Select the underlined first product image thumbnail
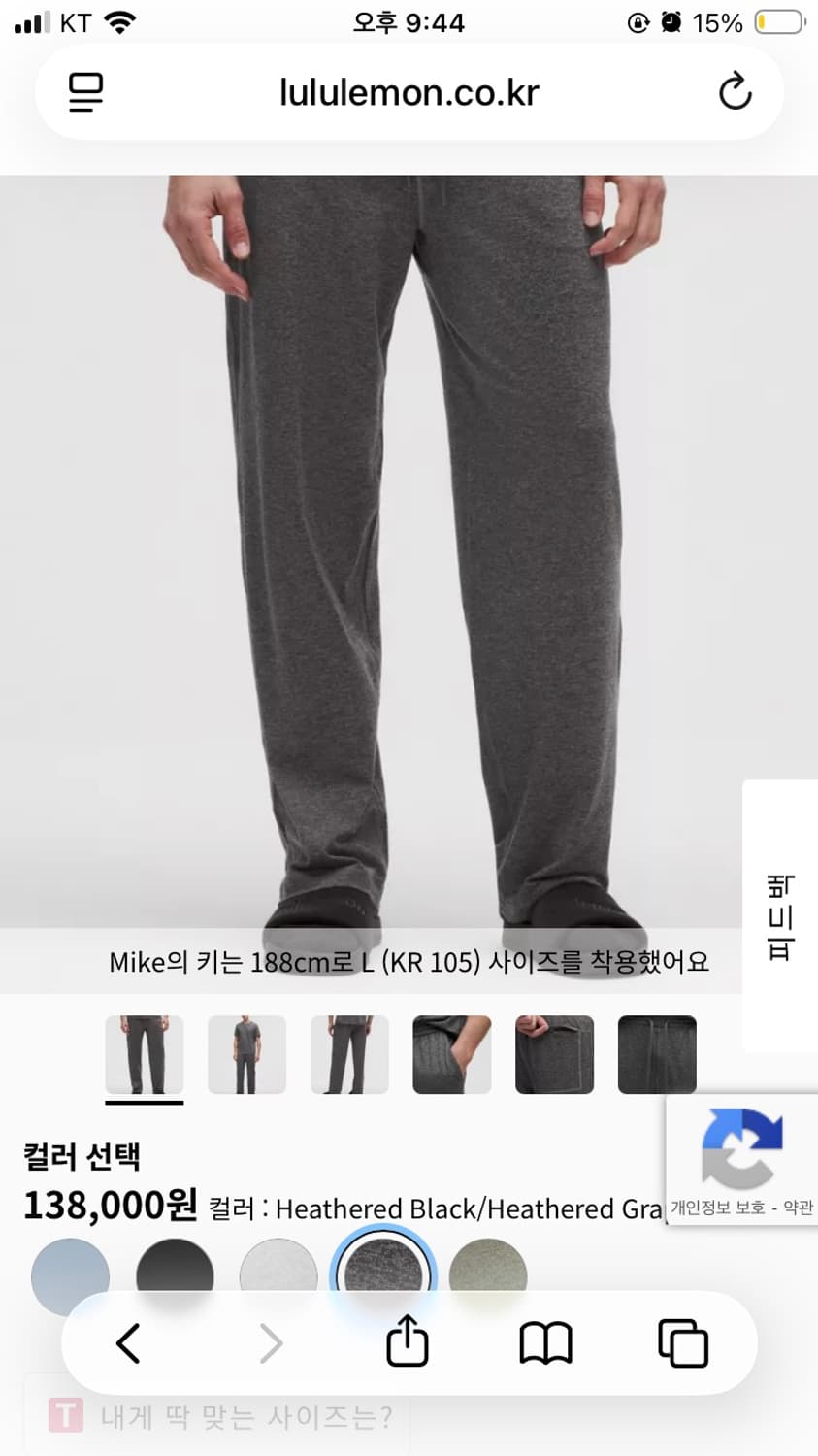This screenshot has height=1456, width=818. click(x=144, y=1054)
